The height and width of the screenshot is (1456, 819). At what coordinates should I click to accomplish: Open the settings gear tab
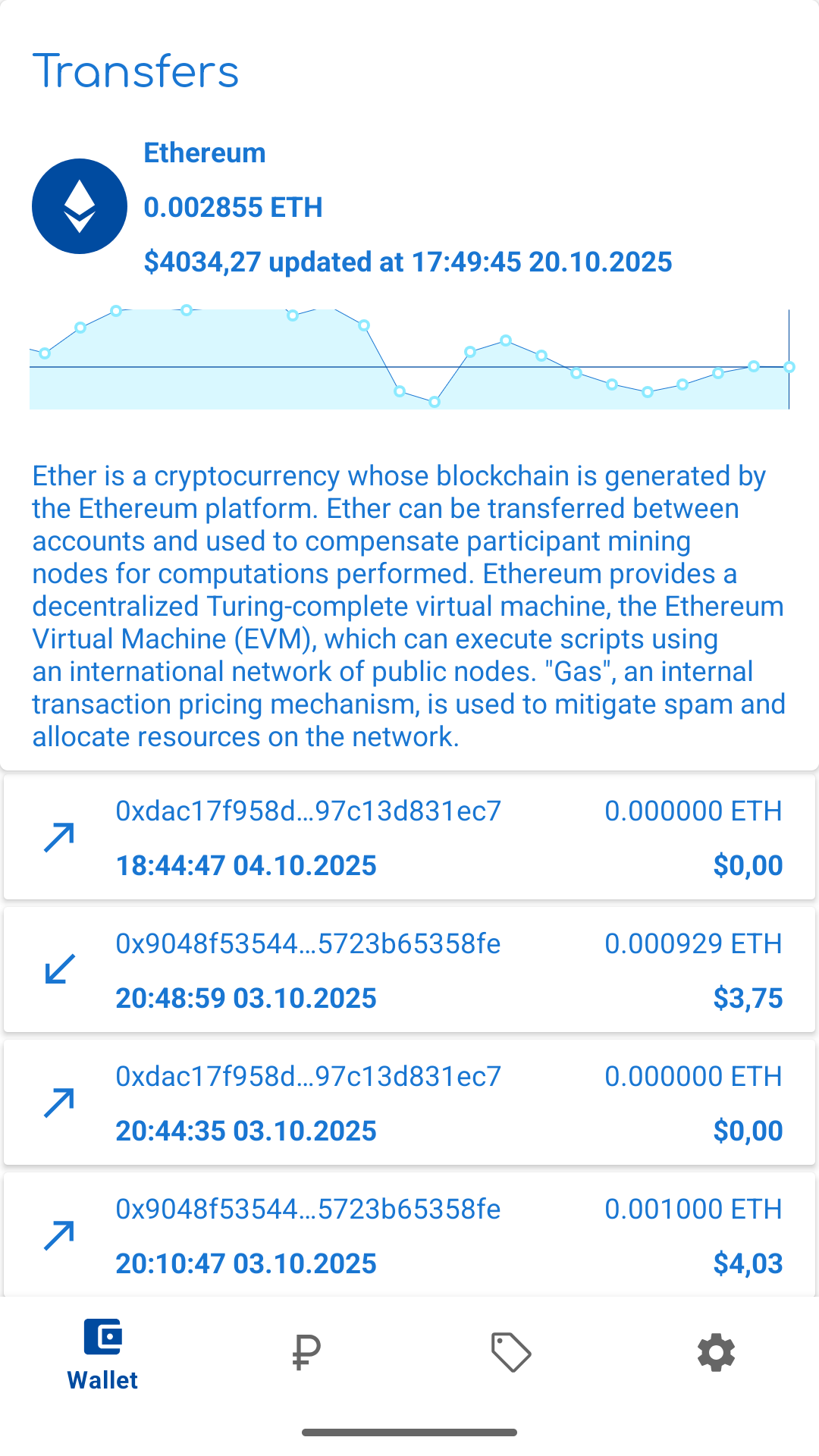[x=716, y=1353]
